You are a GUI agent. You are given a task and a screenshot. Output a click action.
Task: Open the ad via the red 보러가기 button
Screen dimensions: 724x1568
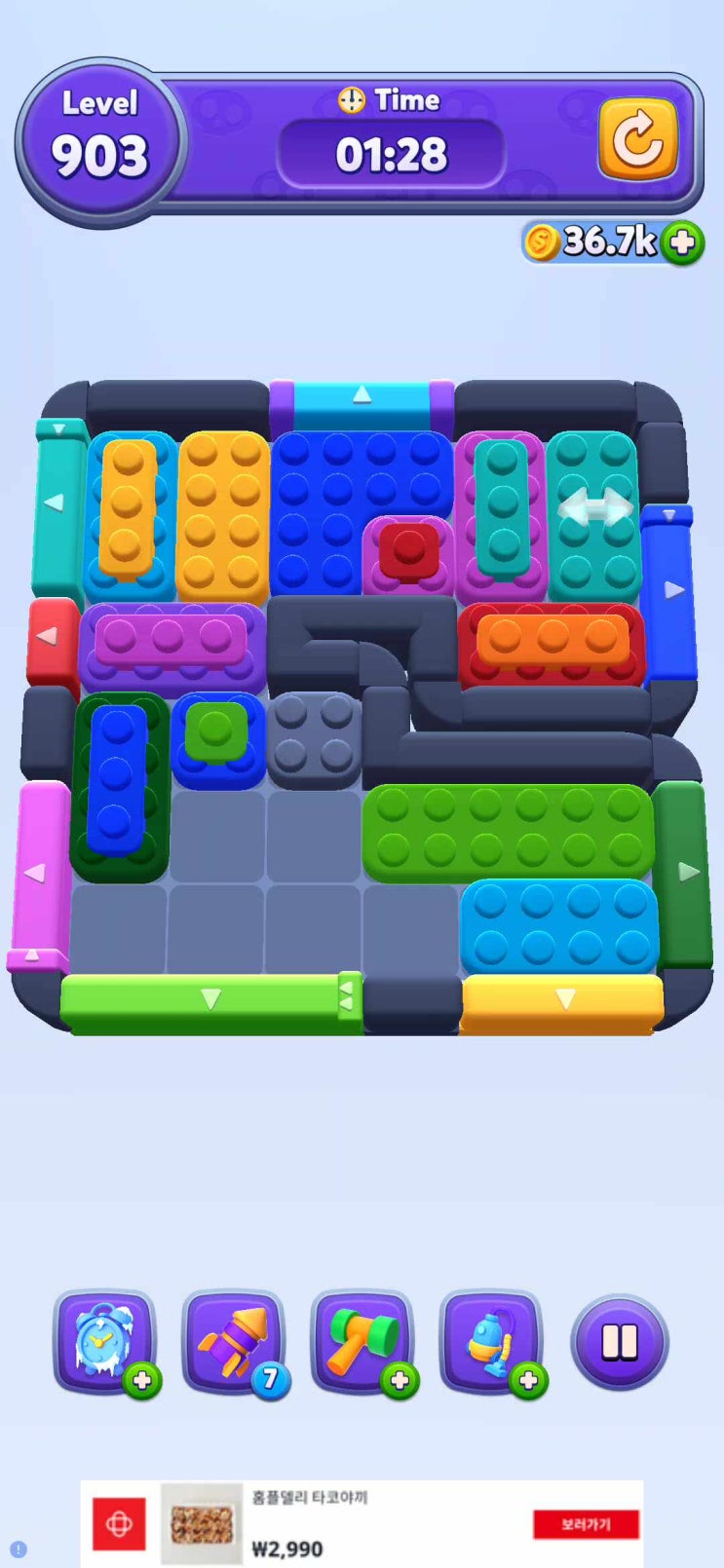(x=586, y=1524)
